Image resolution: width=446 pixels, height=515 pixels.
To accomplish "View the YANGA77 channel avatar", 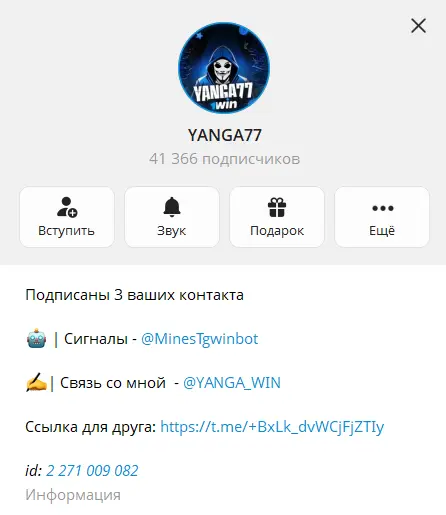I will pos(224,68).
